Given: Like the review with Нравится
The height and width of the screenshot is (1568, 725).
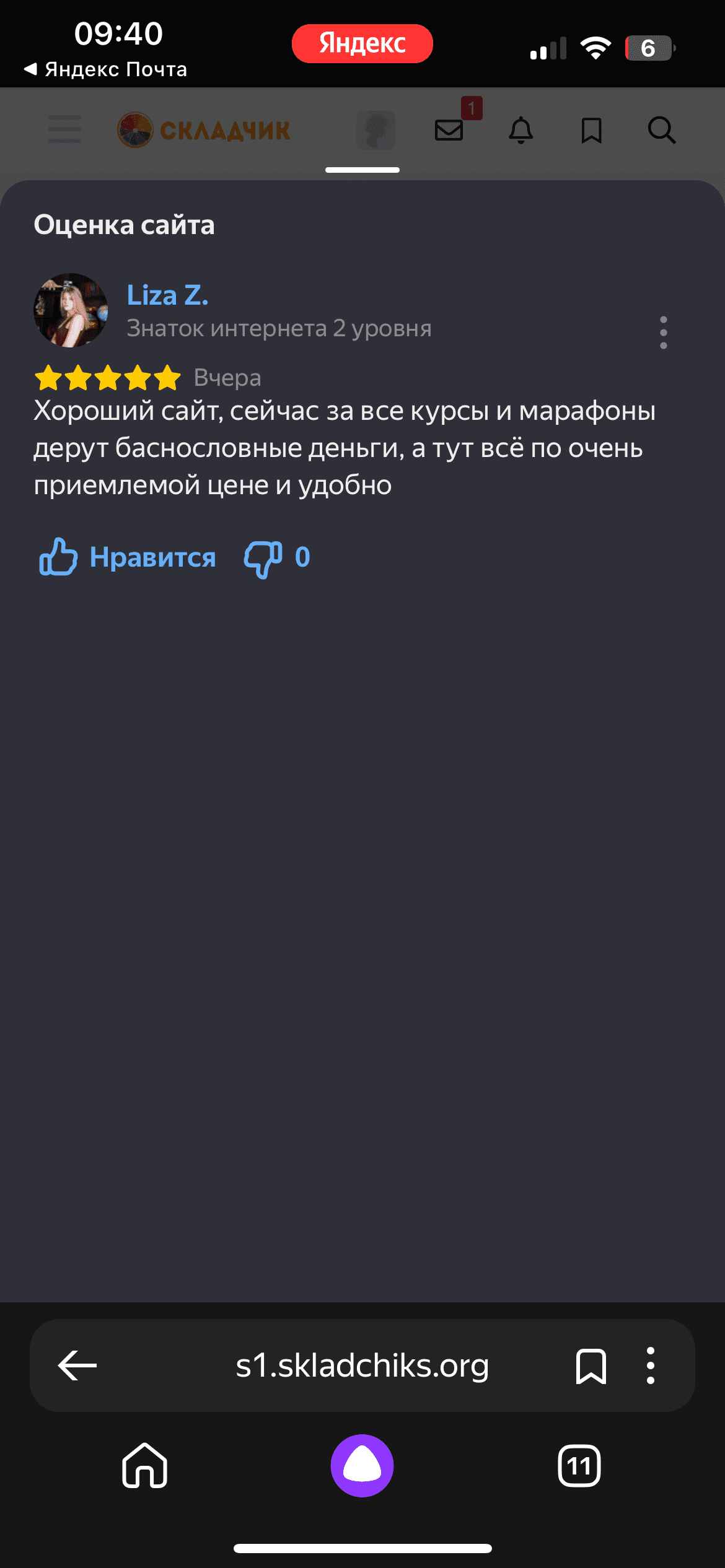Looking at the screenshot, I should tap(127, 557).
